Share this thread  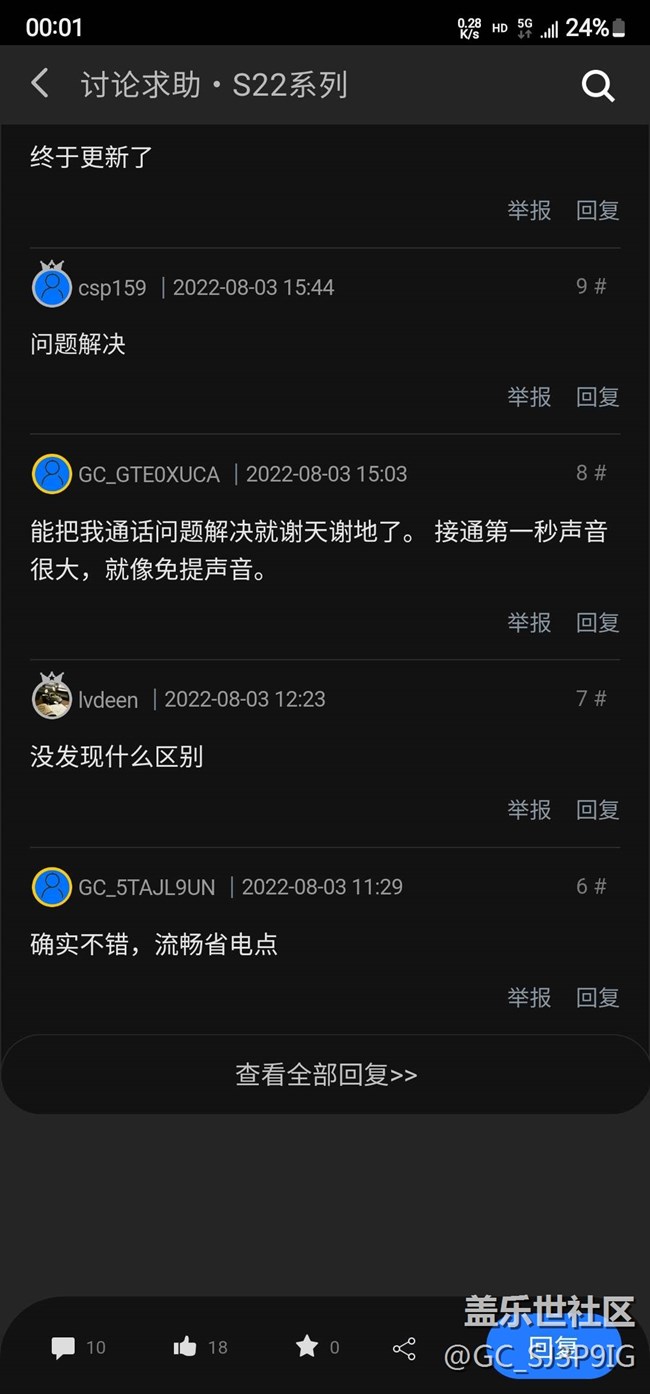pyautogui.click(x=404, y=1348)
